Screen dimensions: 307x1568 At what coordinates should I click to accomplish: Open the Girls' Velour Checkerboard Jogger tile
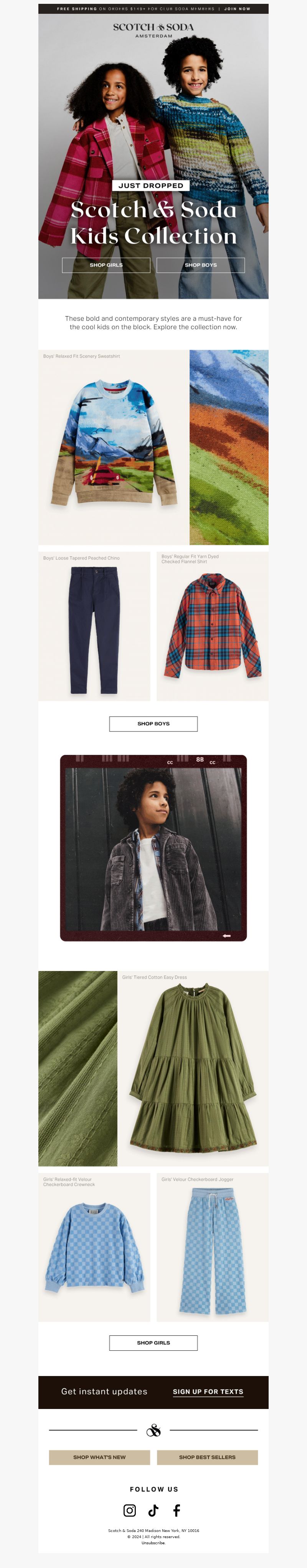tap(212, 1248)
